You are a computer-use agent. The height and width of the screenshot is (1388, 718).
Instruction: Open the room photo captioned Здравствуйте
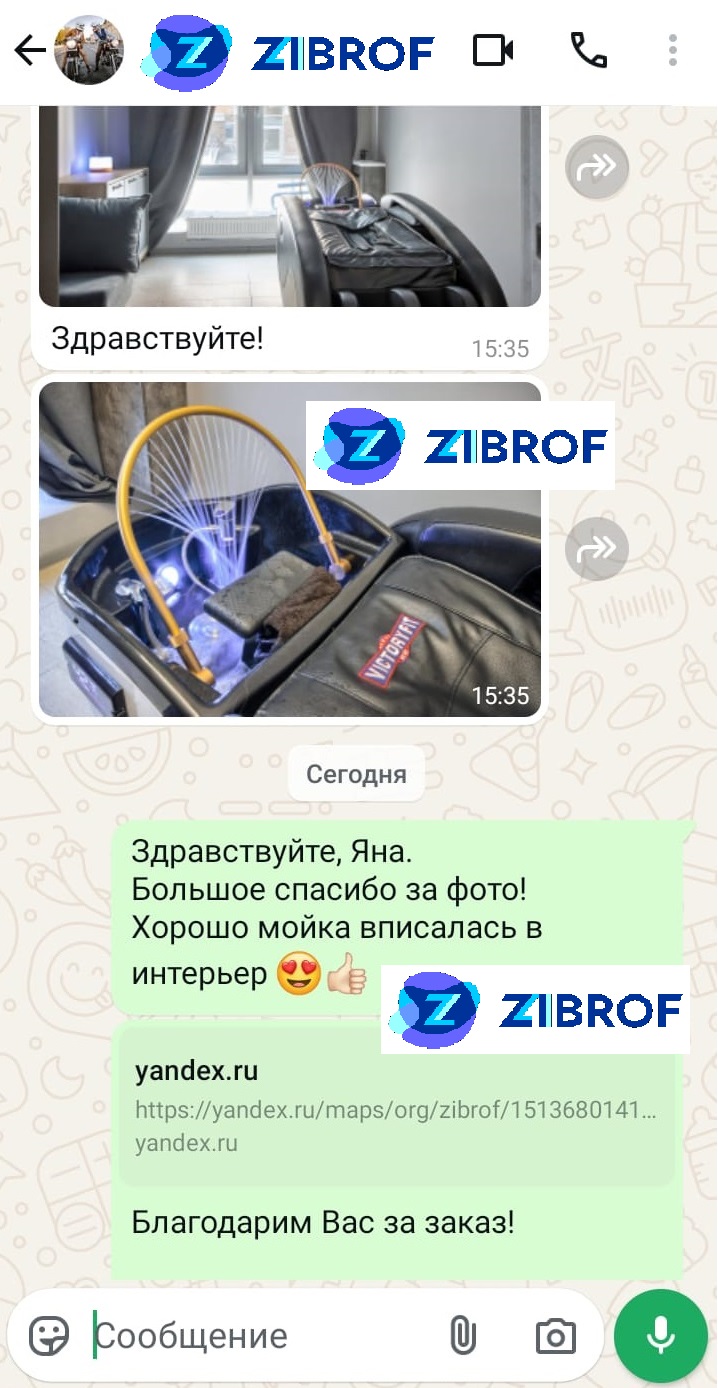[x=290, y=207]
